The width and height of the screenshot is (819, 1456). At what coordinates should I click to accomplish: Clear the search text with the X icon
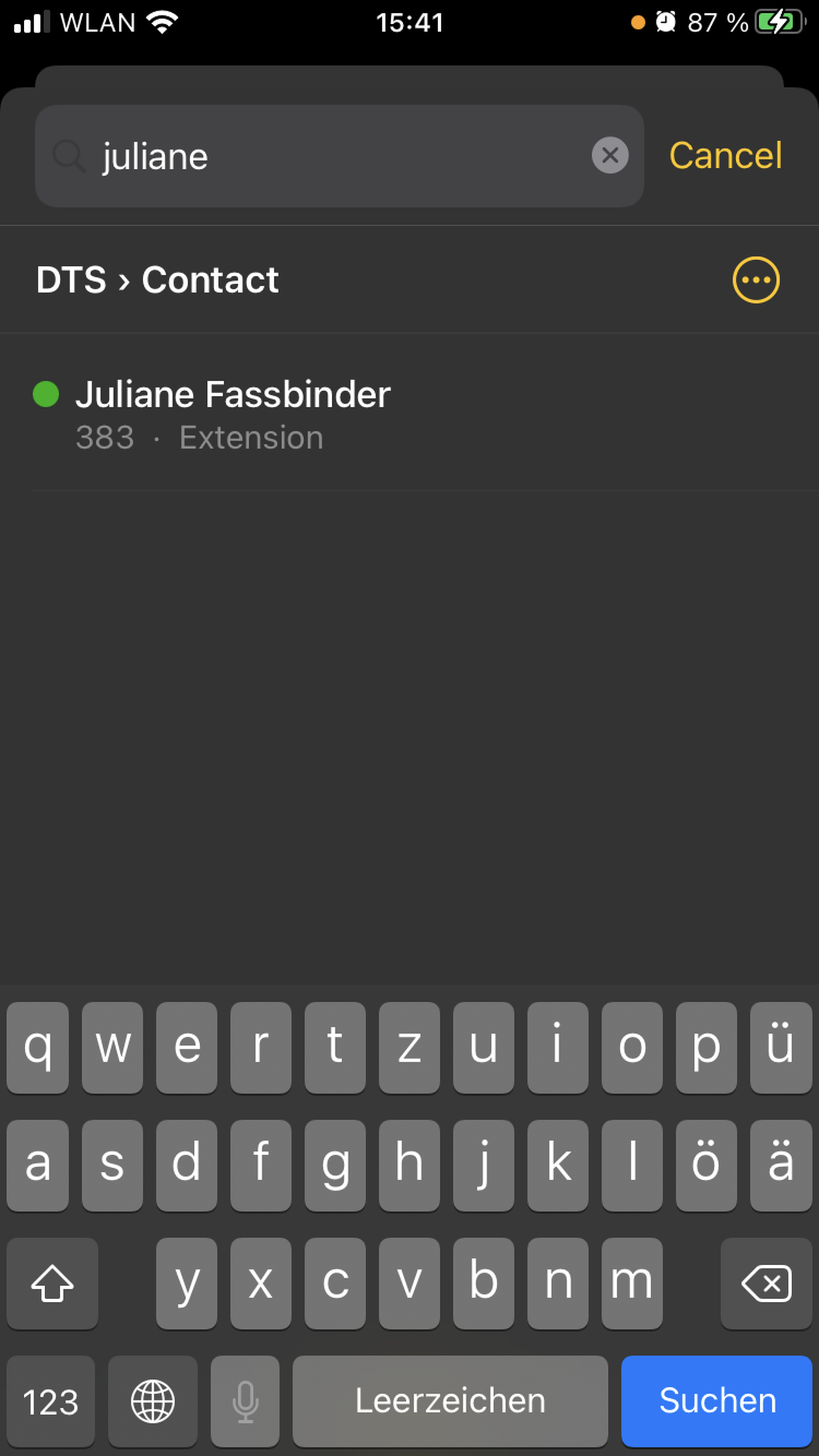click(610, 155)
